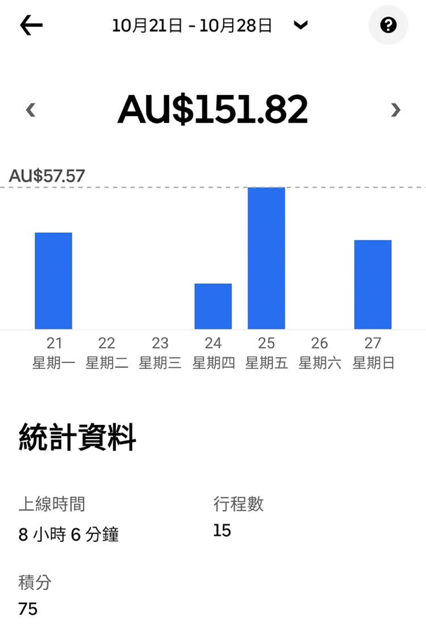Go back using the top-left arrow
Image resolution: width=426 pixels, height=626 pixels.
(x=31, y=25)
